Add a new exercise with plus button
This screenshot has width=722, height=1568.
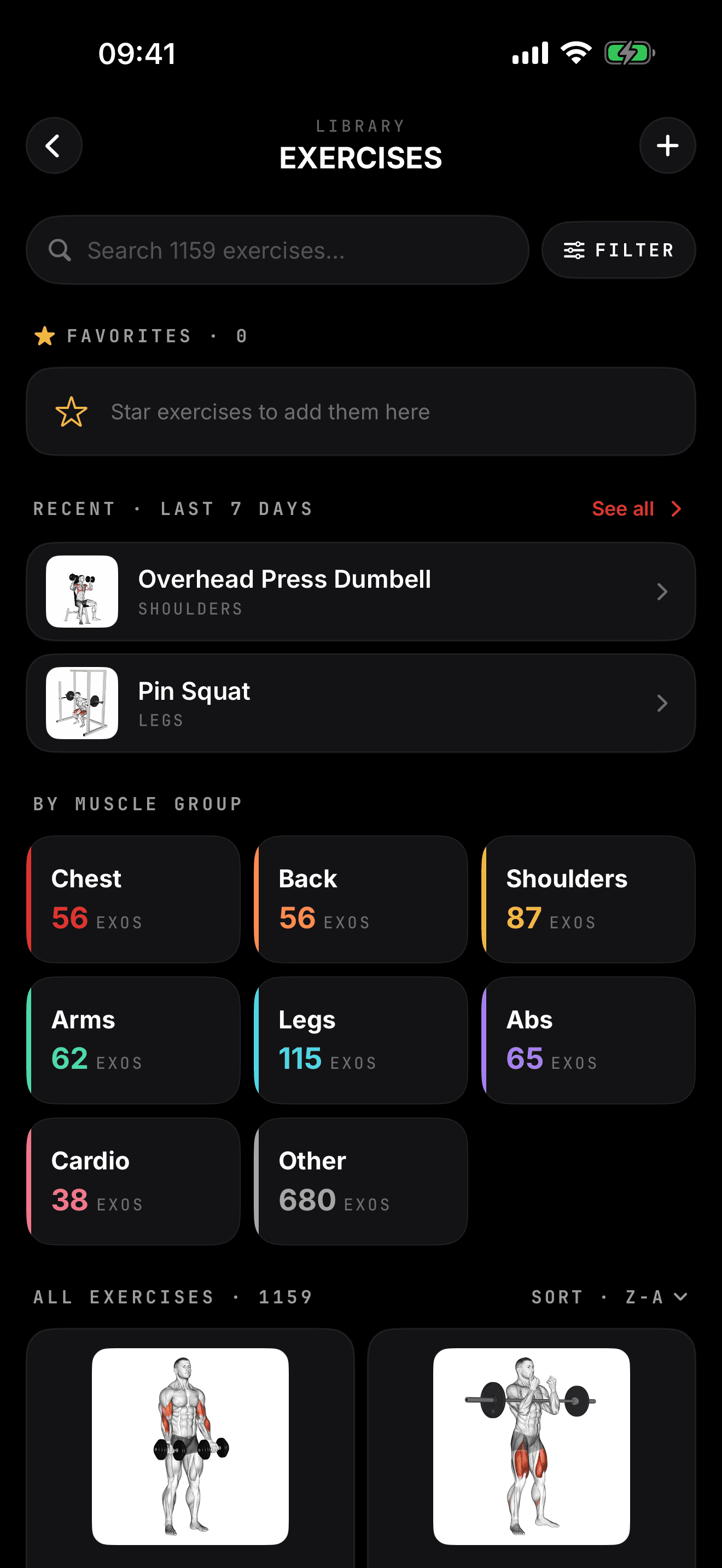[x=667, y=145]
